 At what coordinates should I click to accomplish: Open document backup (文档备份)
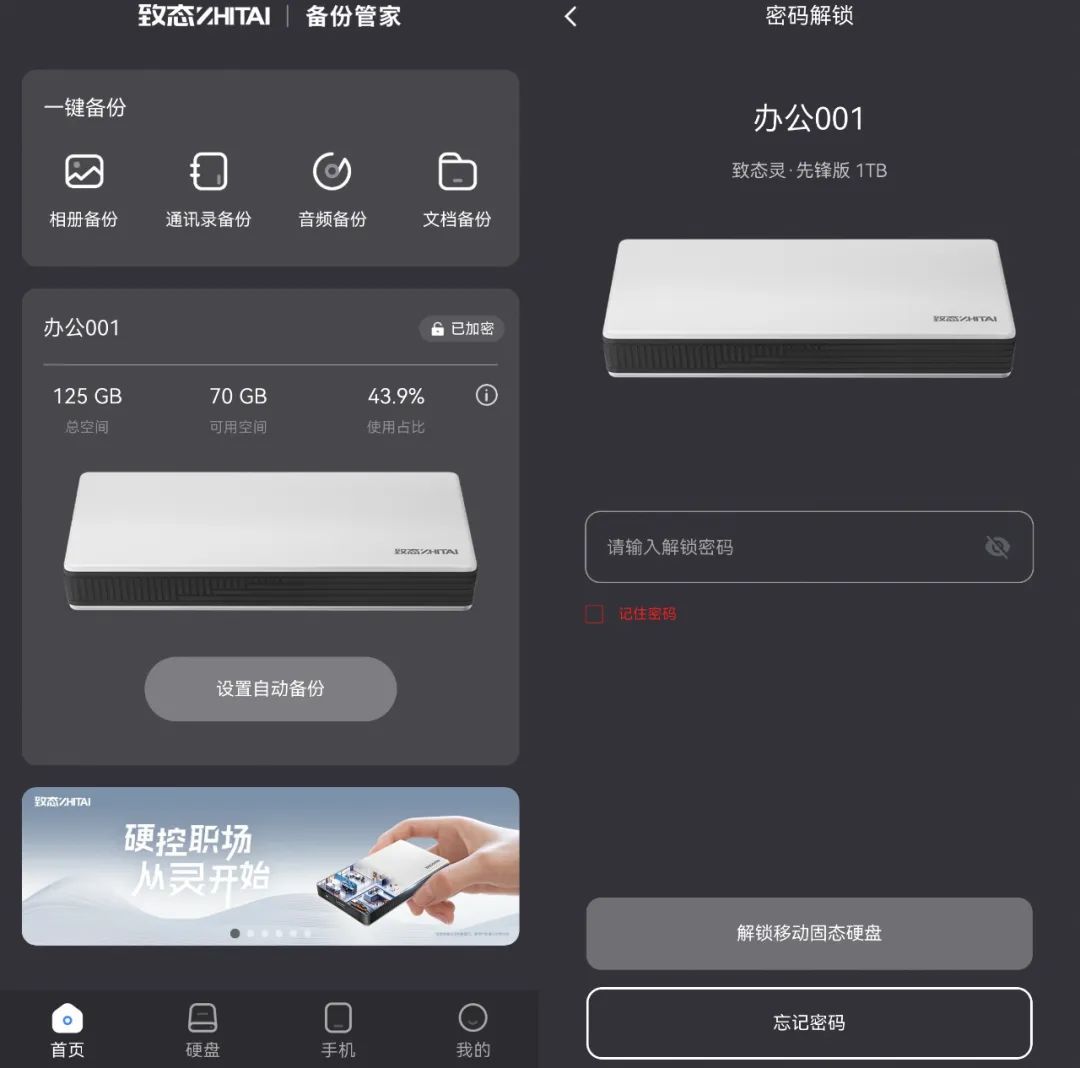point(457,189)
